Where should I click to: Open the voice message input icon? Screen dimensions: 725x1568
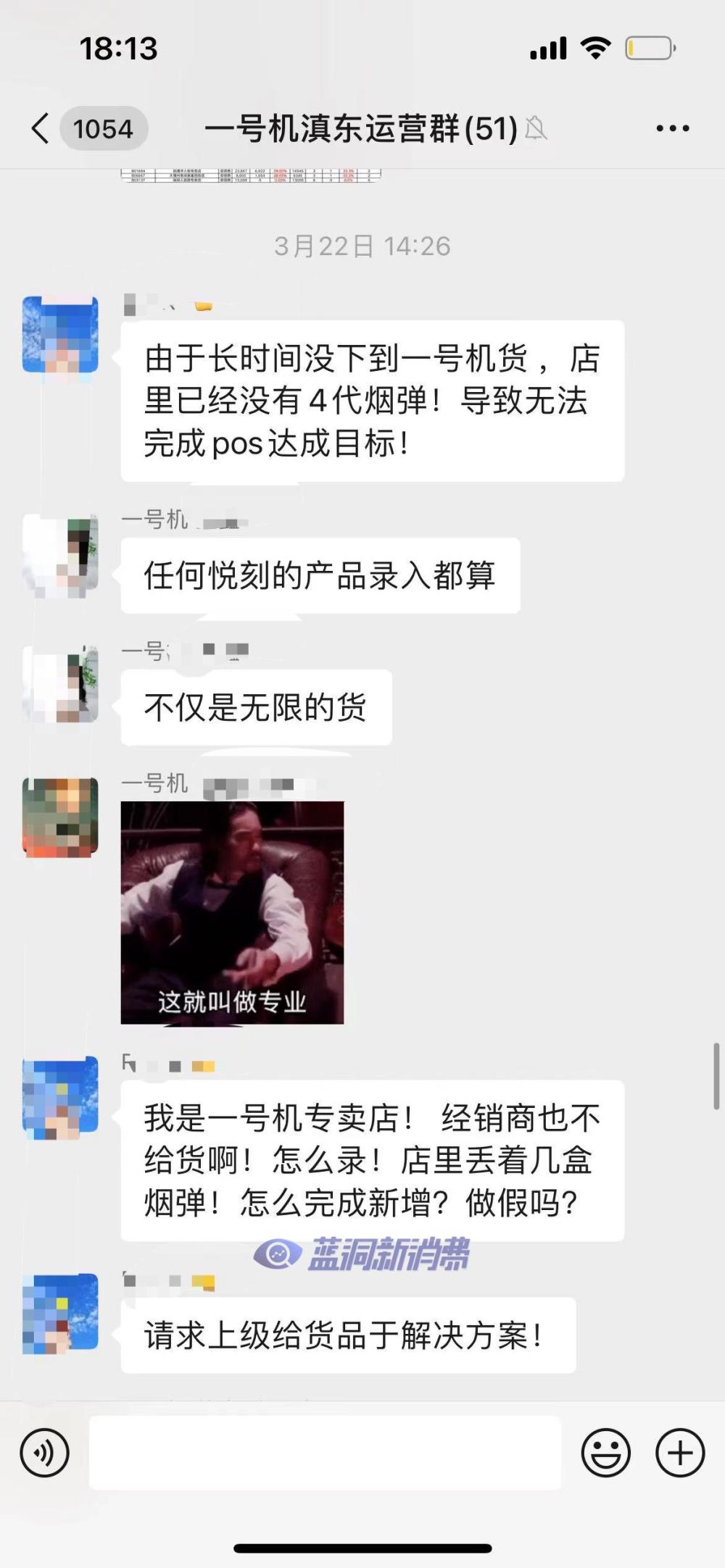coord(45,1454)
